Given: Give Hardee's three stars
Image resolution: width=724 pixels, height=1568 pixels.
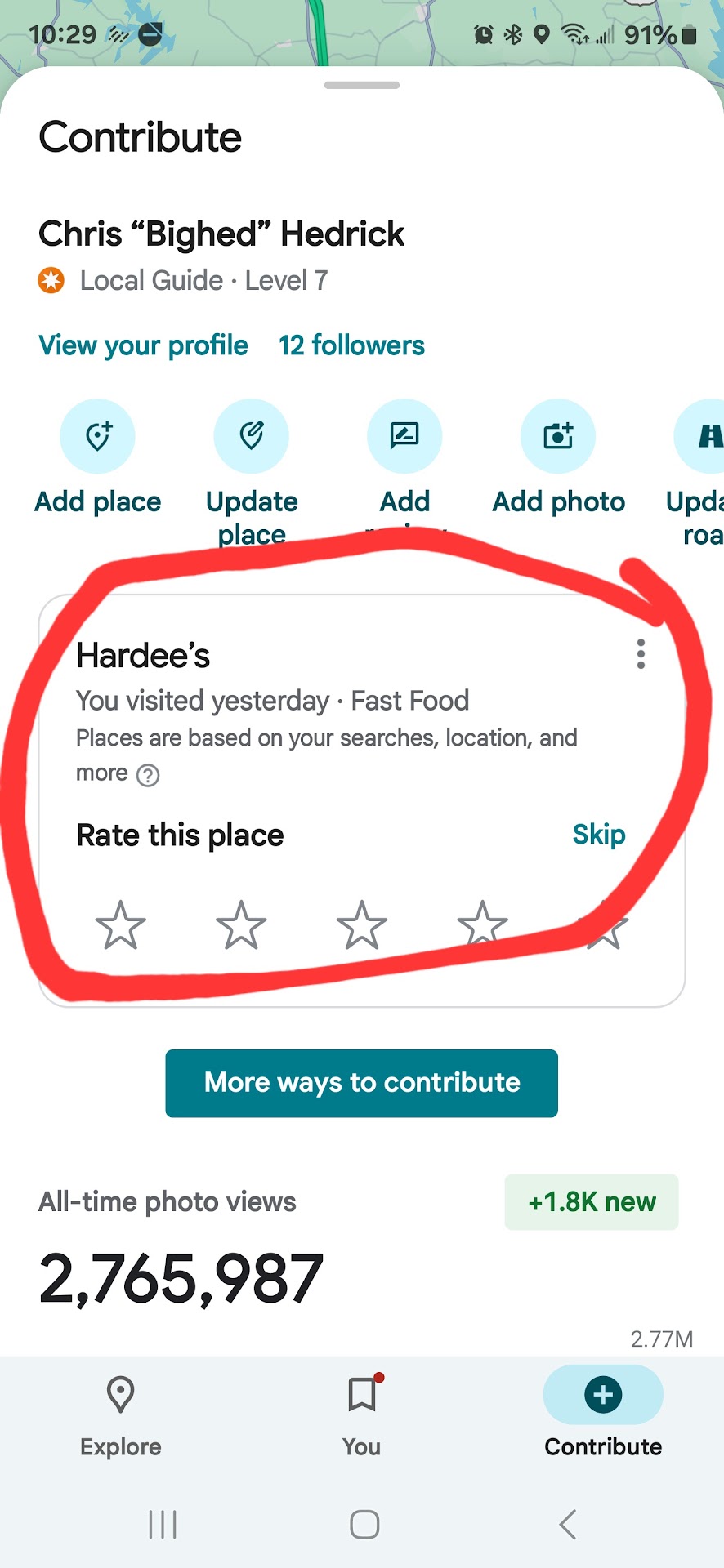Looking at the screenshot, I should coord(361,925).
